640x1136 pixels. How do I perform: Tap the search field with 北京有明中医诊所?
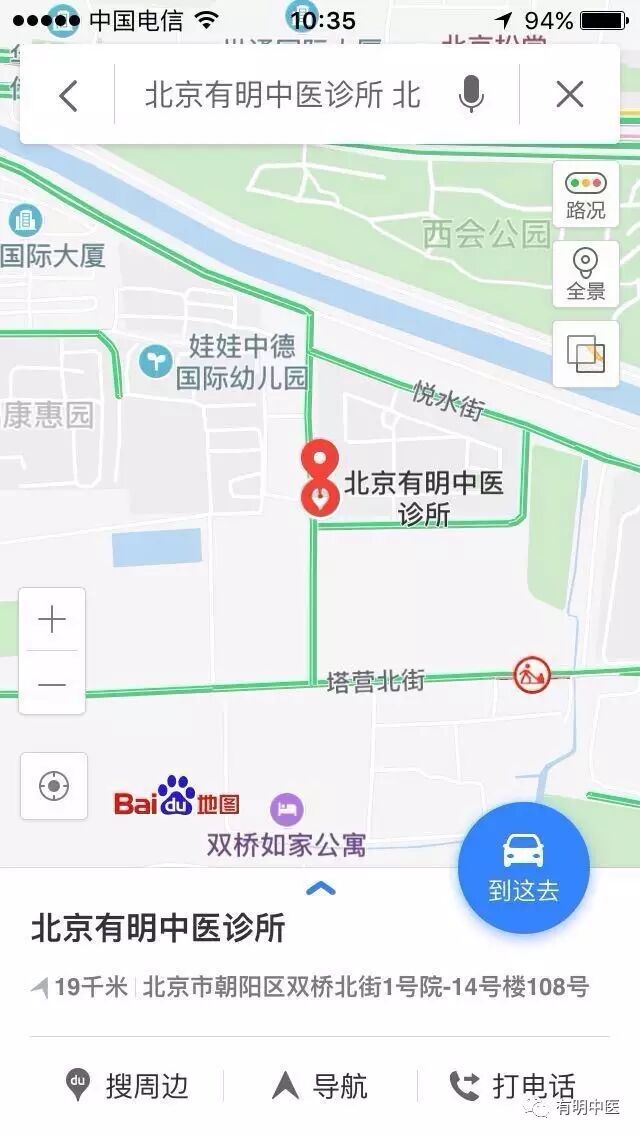(x=283, y=95)
